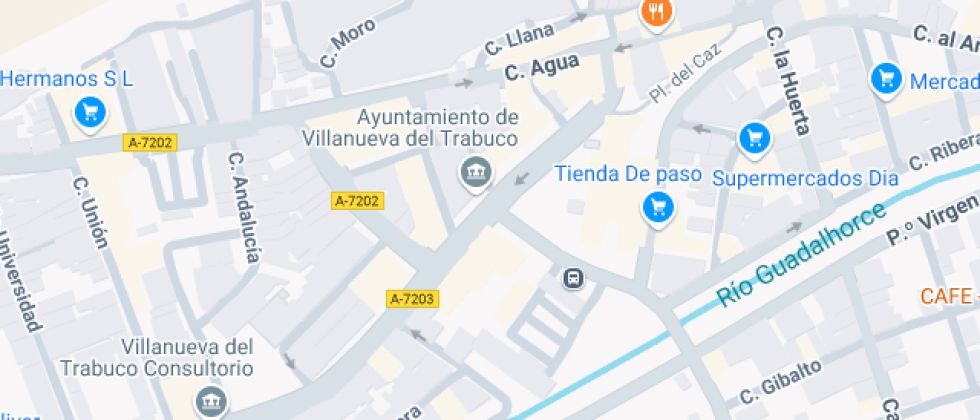Tap the bus stop icon on the map

[x=574, y=277]
